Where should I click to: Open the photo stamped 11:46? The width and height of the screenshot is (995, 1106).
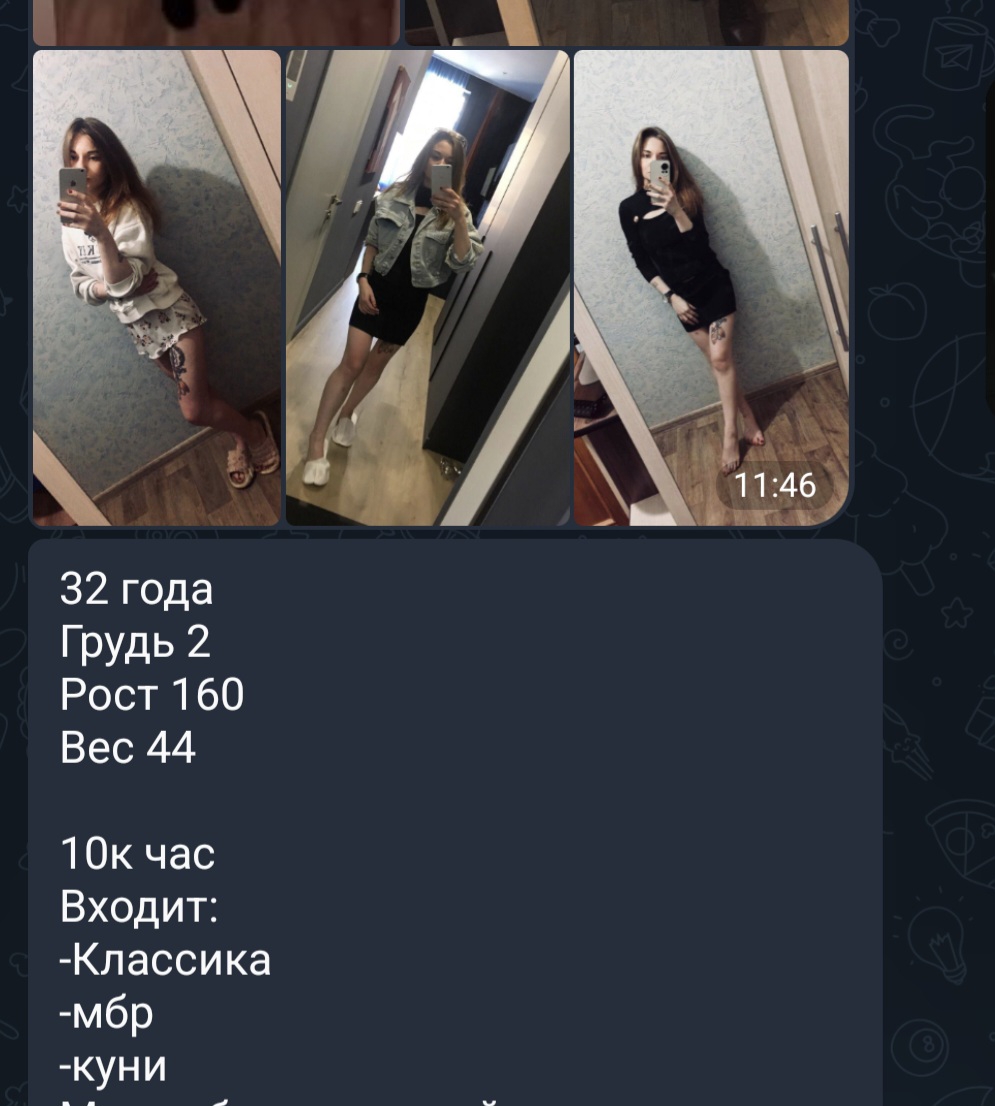tap(710, 288)
